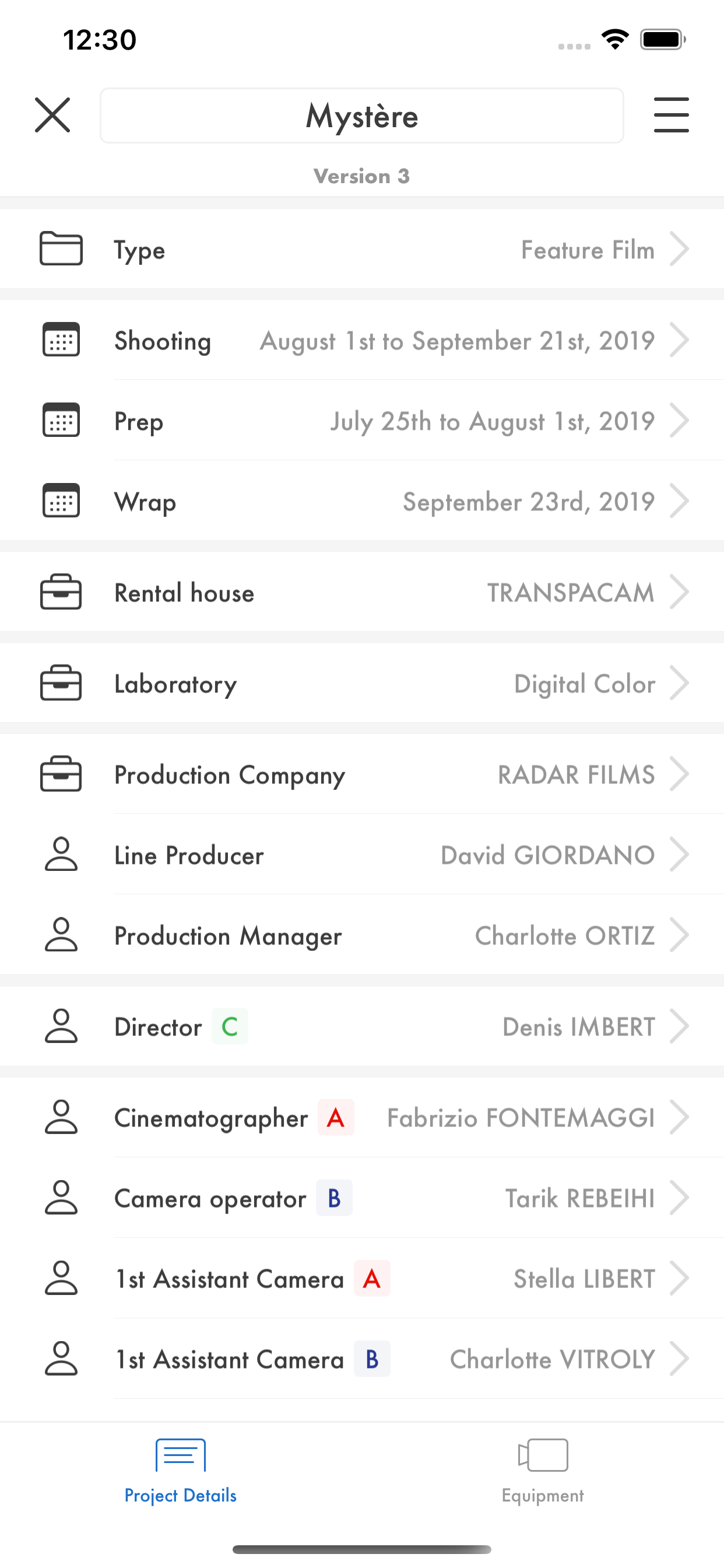
Task: Open 1st Assistant Camera Charlotte VITROLY
Action: pyautogui.click(x=362, y=1359)
